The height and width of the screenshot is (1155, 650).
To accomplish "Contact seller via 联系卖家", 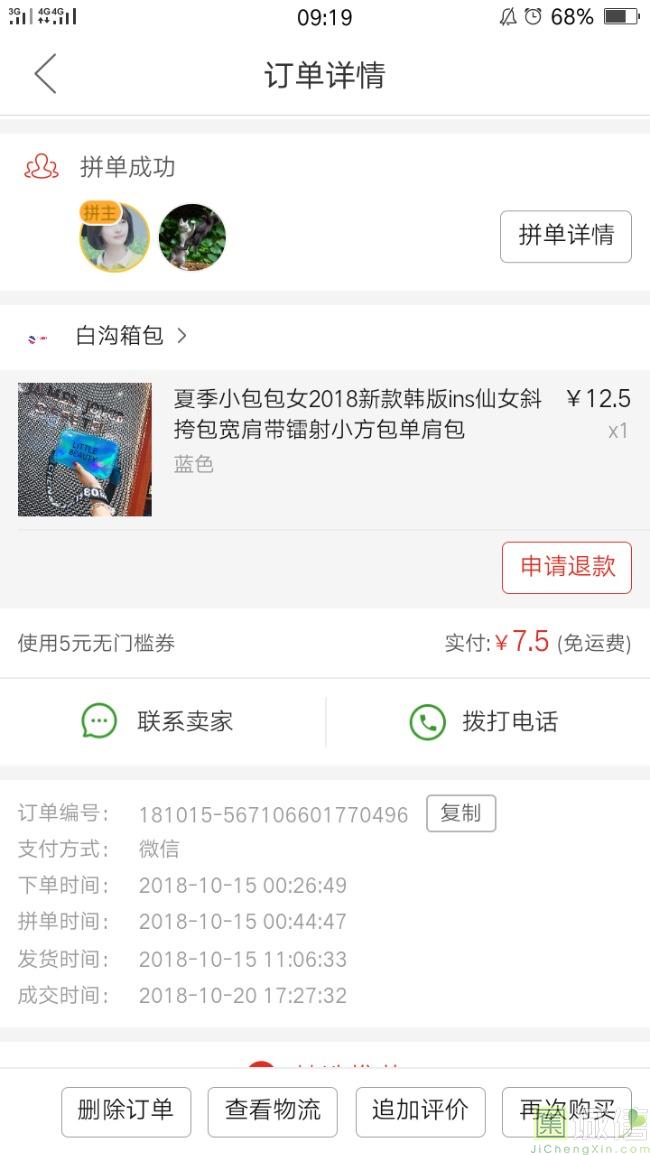I will point(158,721).
